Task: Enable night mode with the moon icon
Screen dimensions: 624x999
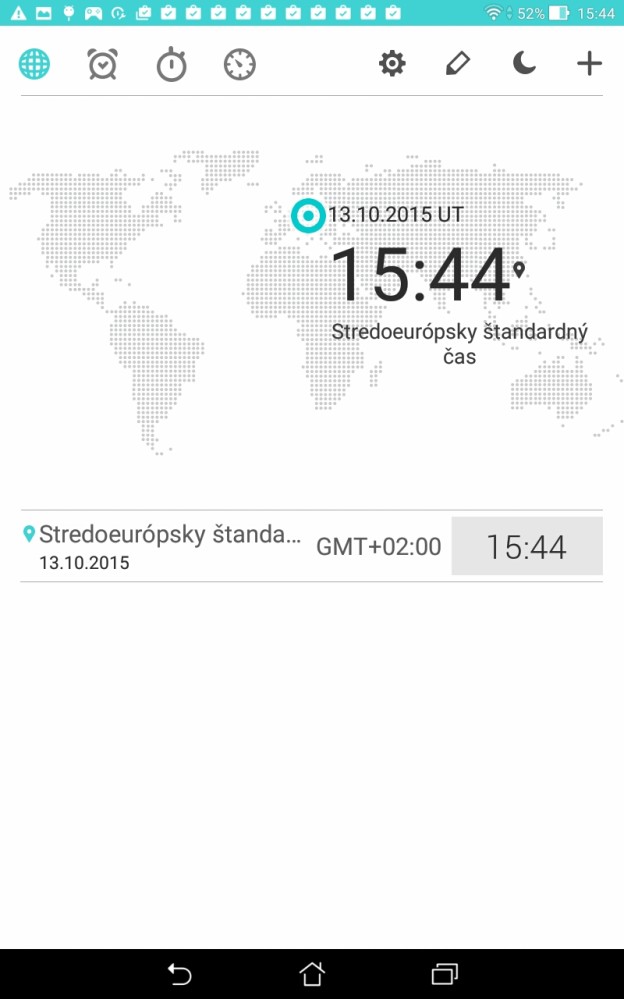Action: 524,63
